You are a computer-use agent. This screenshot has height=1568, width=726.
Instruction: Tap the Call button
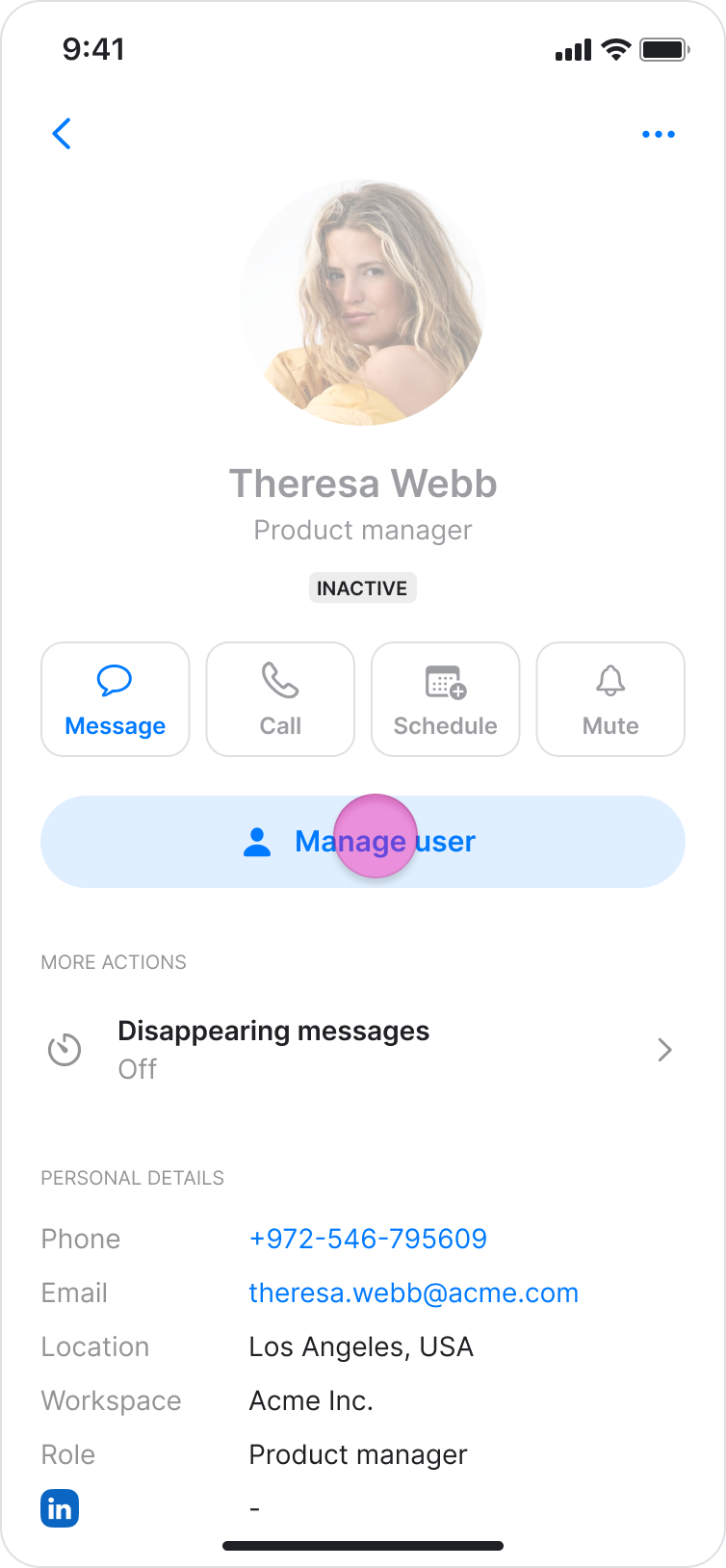tap(280, 699)
